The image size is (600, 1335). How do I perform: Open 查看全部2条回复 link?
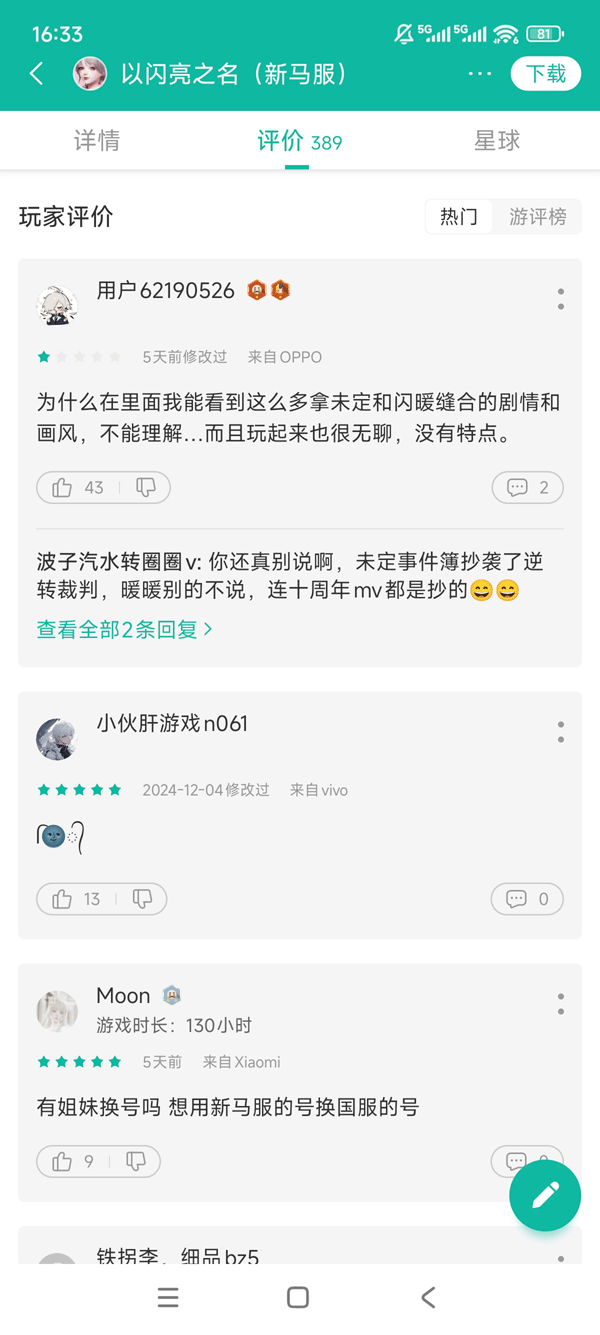[x=125, y=629]
